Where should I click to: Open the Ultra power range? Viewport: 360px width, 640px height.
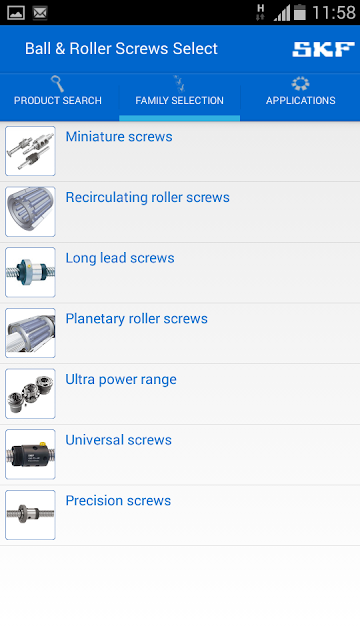coord(180,394)
